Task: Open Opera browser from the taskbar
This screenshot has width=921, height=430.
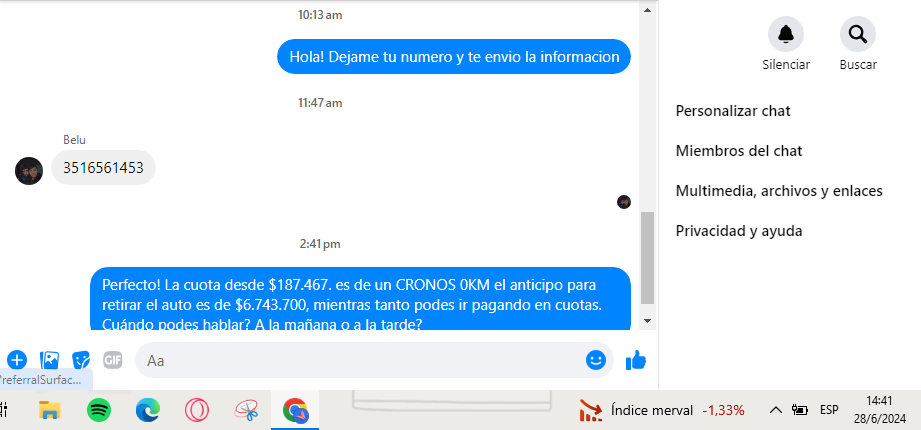Action: pyautogui.click(x=197, y=410)
